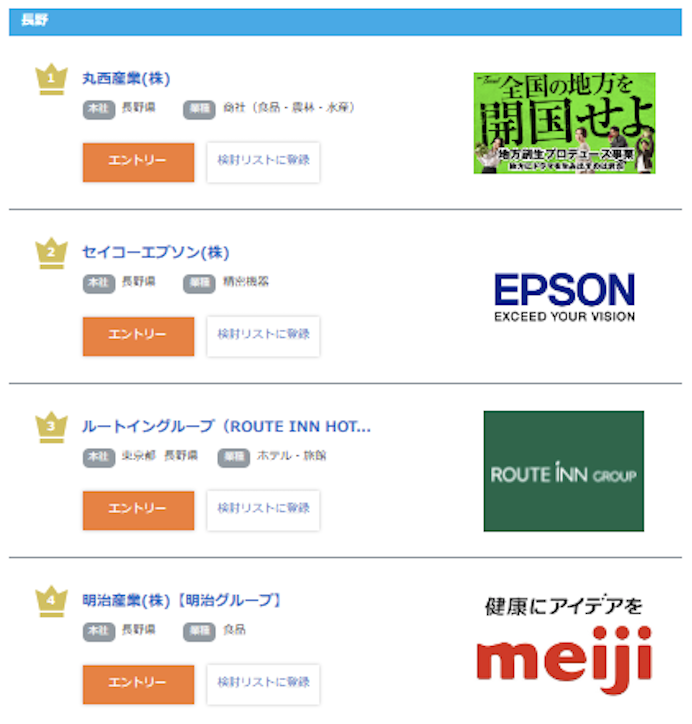Open セイコーエプソン(株) company page
692x724 pixels.
(155, 252)
